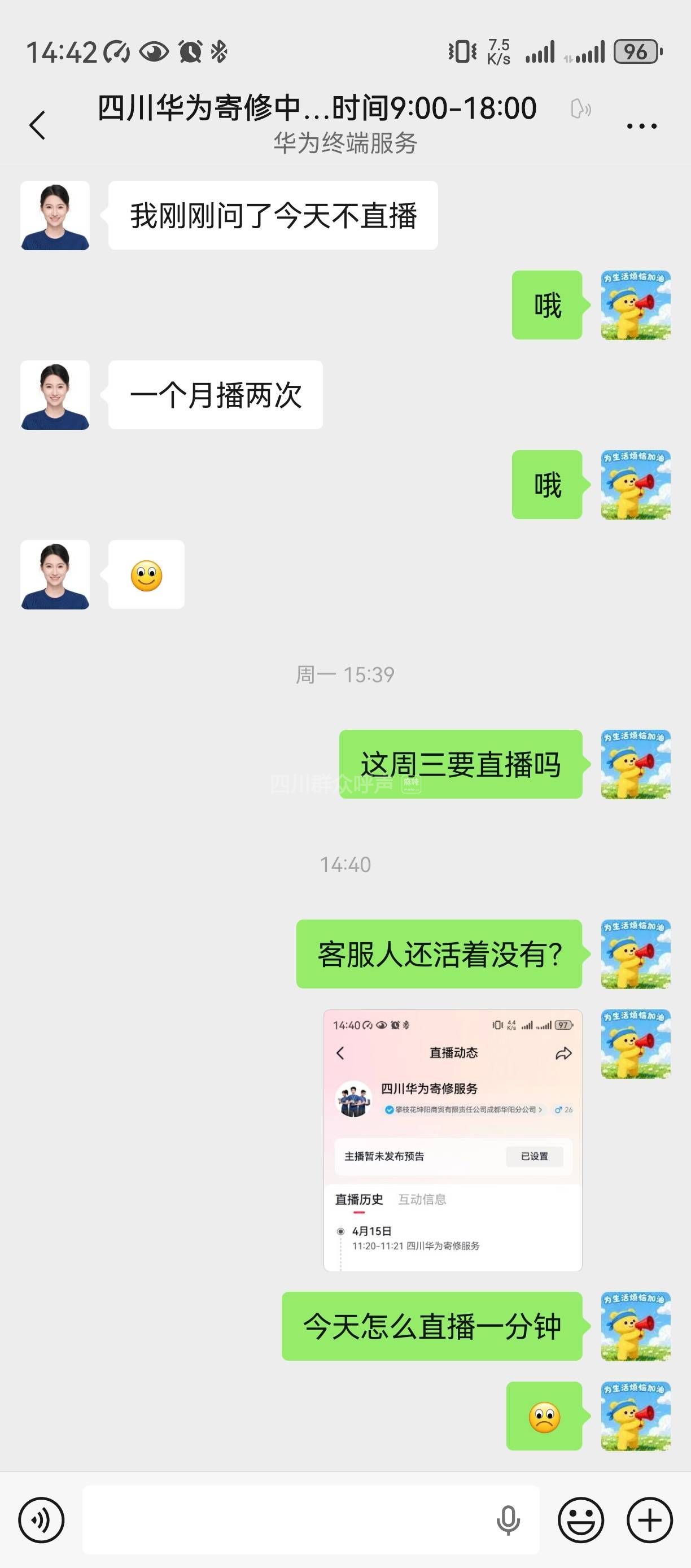Open the chat overflow menu
This screenshot has height=1568, width=691.
[x=641, y=126]
